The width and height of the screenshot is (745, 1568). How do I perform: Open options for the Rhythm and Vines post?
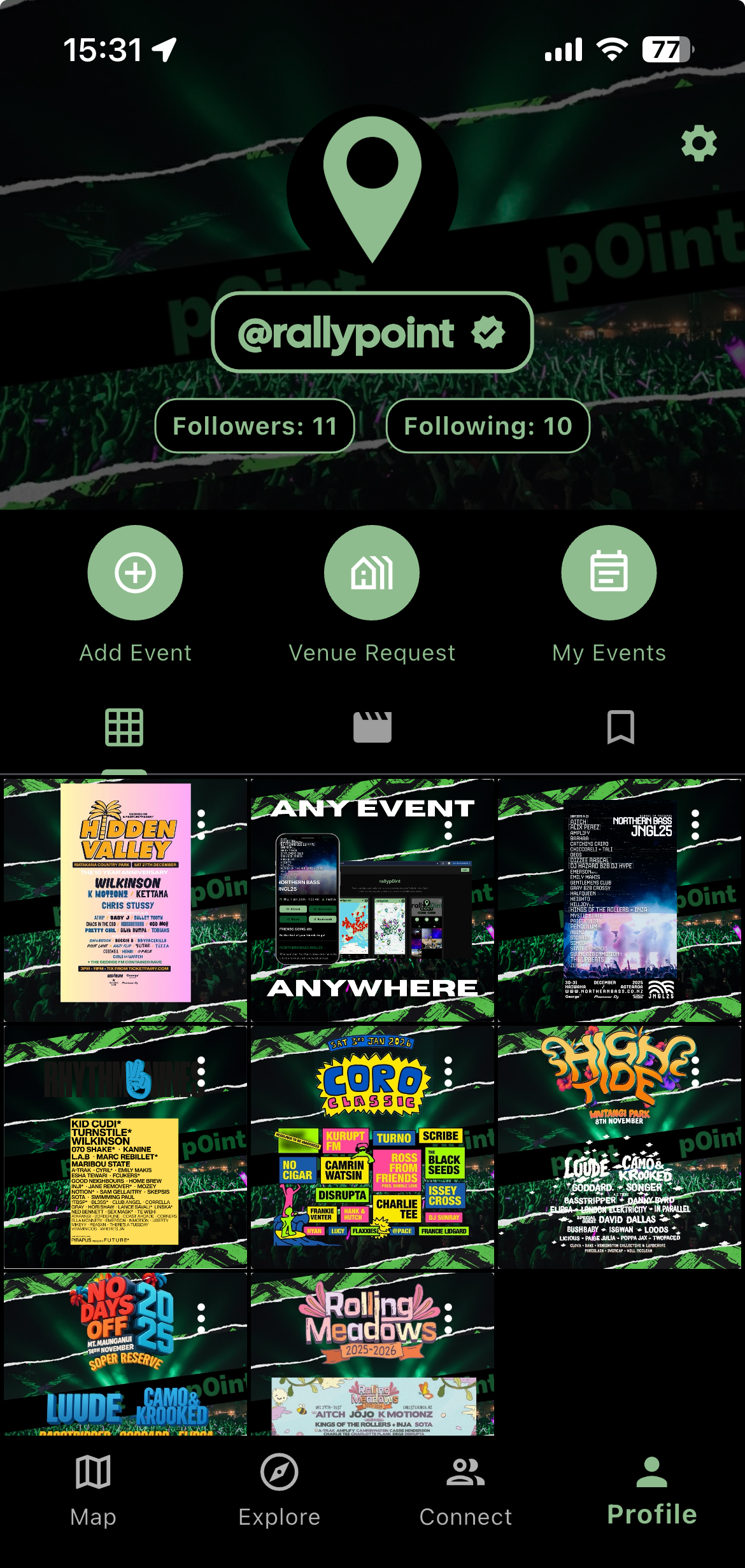(x=201, y=1072)
